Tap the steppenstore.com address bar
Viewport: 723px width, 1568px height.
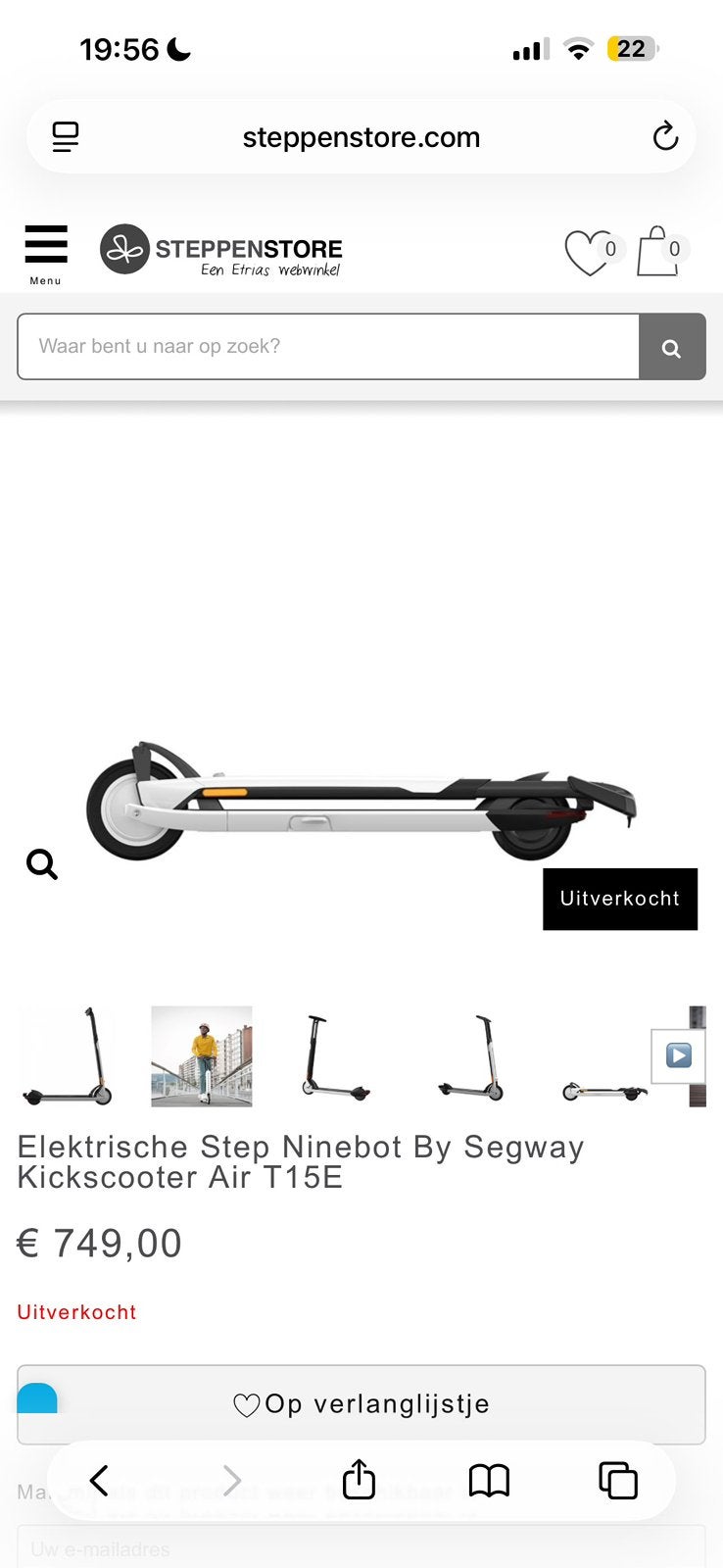click(x=361, y=137)
